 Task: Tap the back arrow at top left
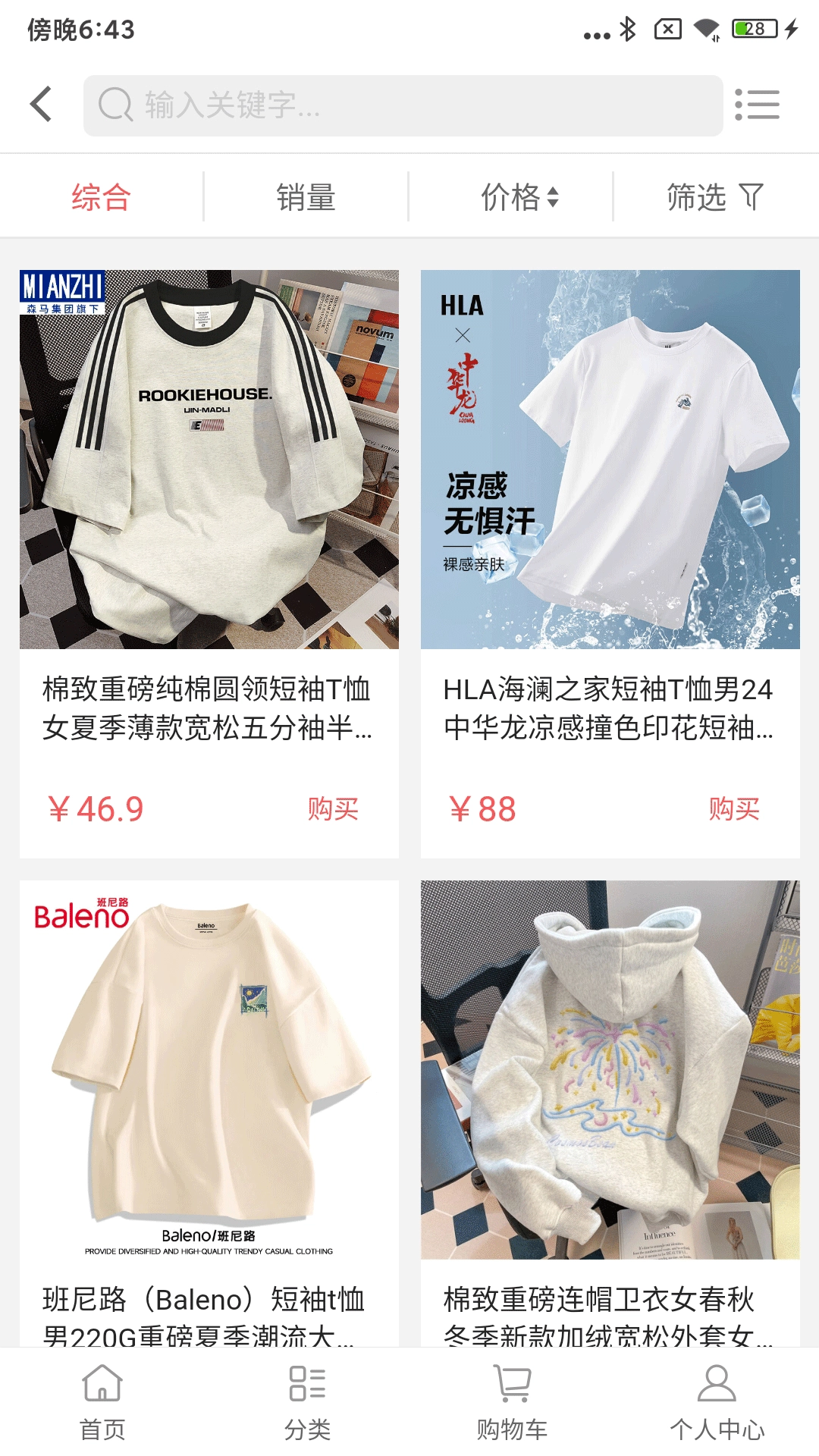click(40, 104)
